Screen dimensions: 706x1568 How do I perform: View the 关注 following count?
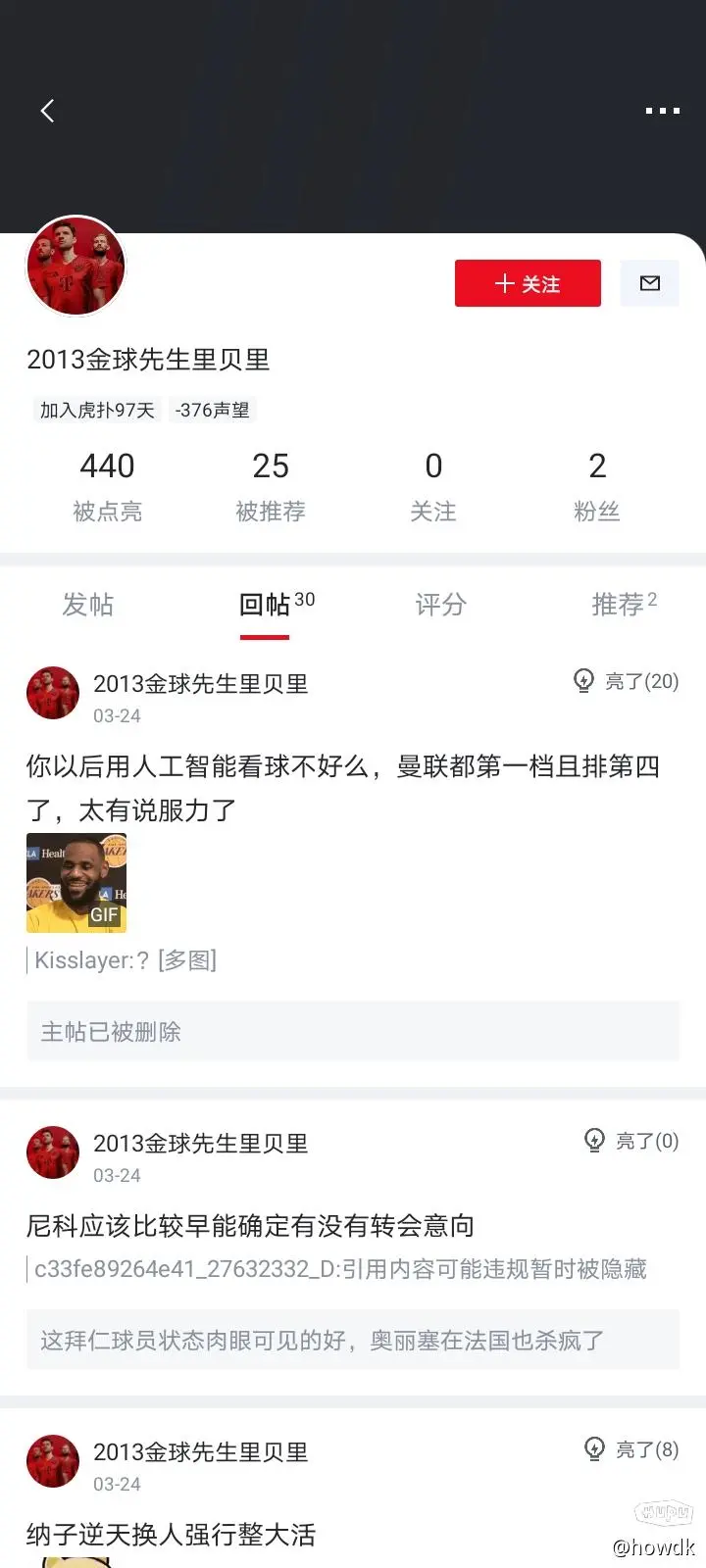(433, 485)
